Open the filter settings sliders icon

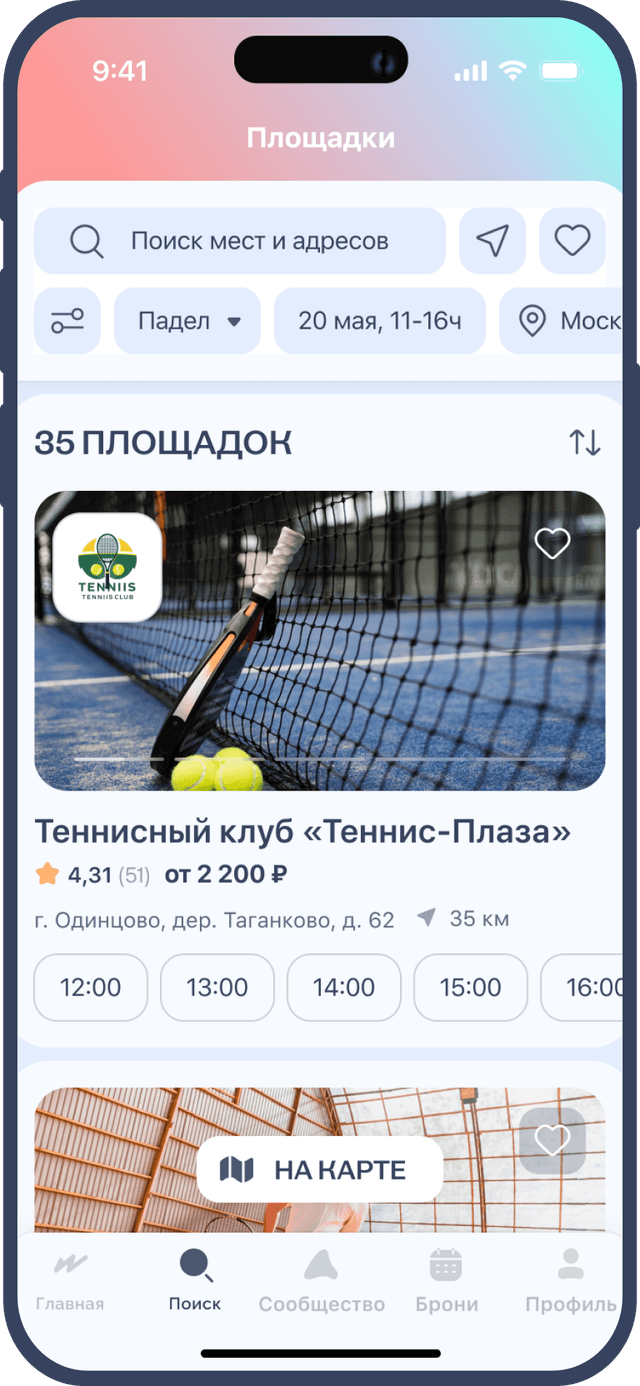pos(68,321)
